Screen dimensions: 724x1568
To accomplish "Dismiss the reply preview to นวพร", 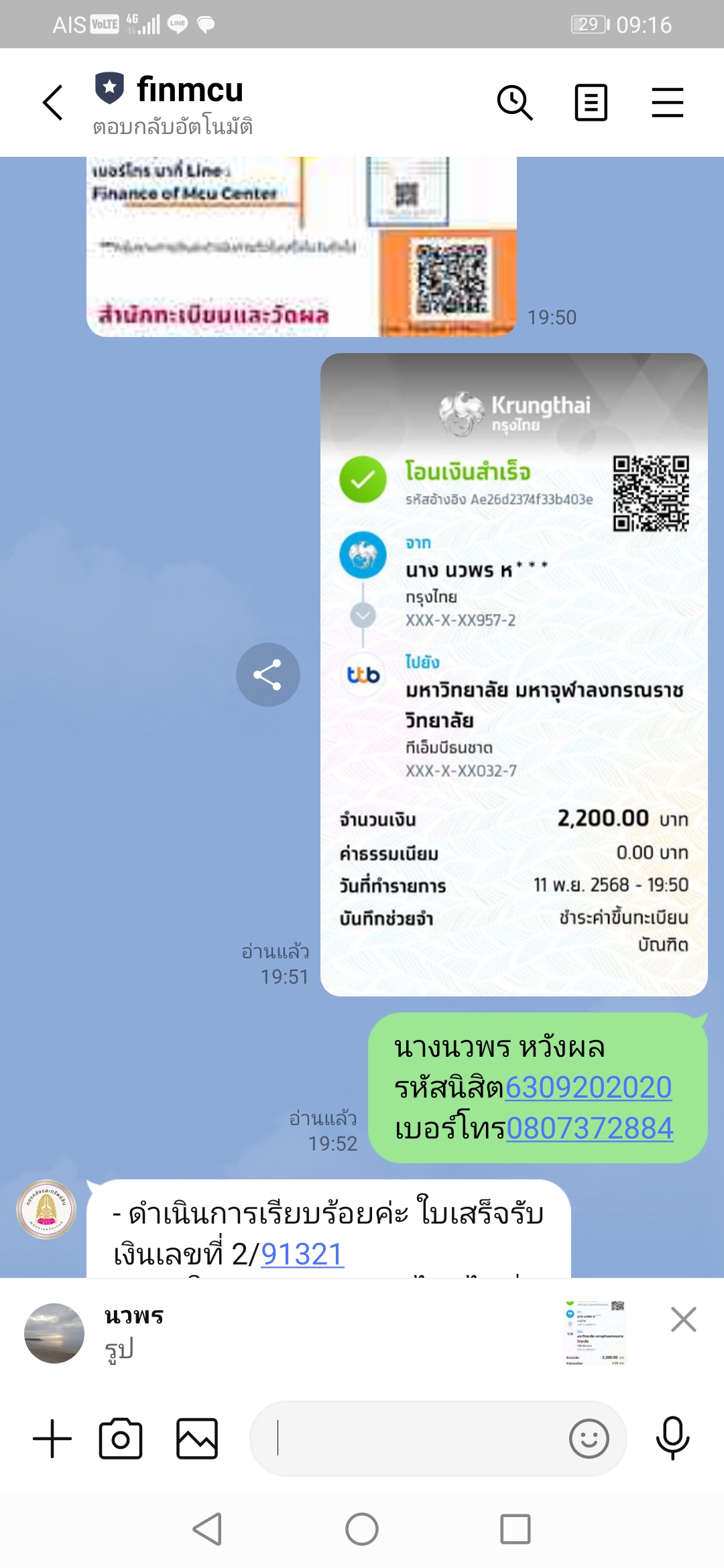I will pyautogui.click(x=683, y=1319).
